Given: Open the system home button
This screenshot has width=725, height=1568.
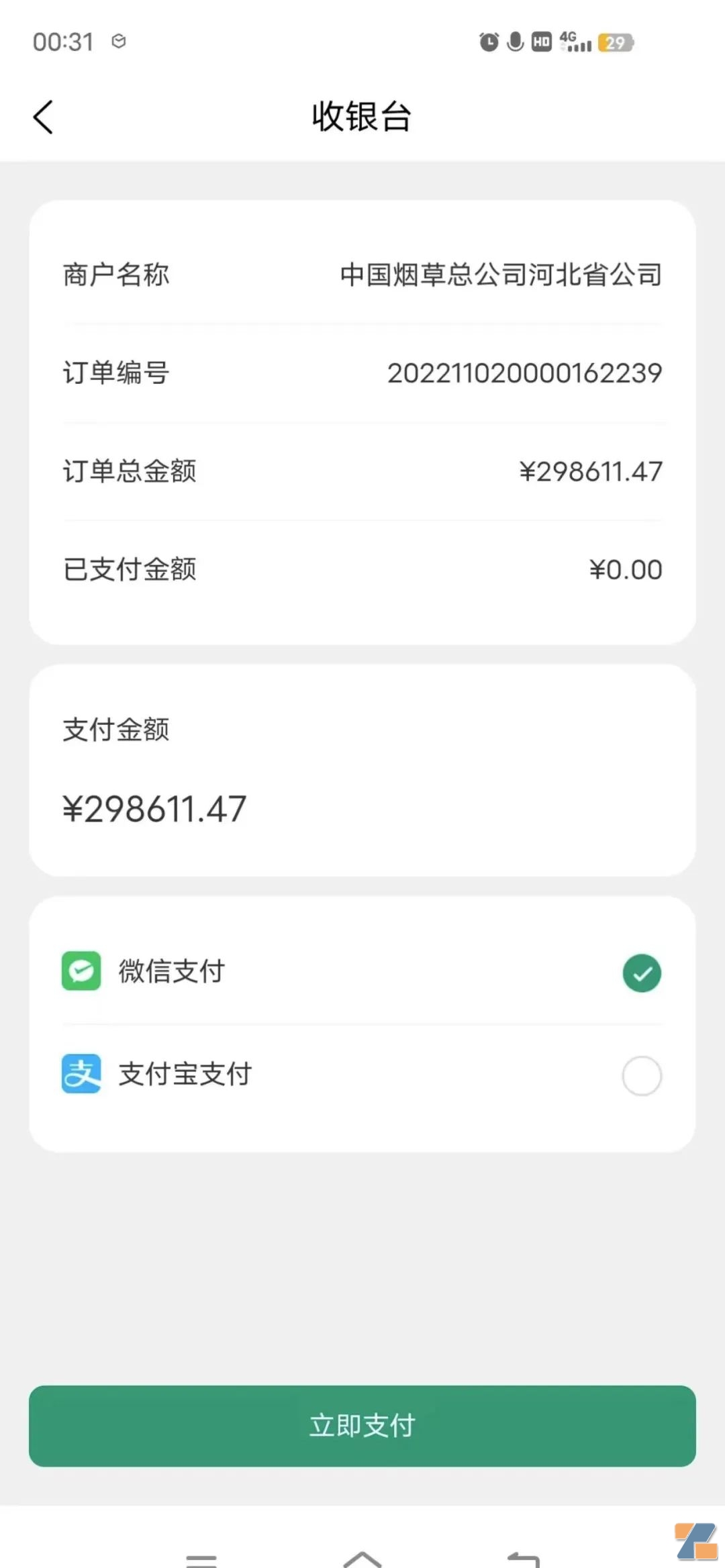Looking at the screenshot, I should [x=362, y=1559].
